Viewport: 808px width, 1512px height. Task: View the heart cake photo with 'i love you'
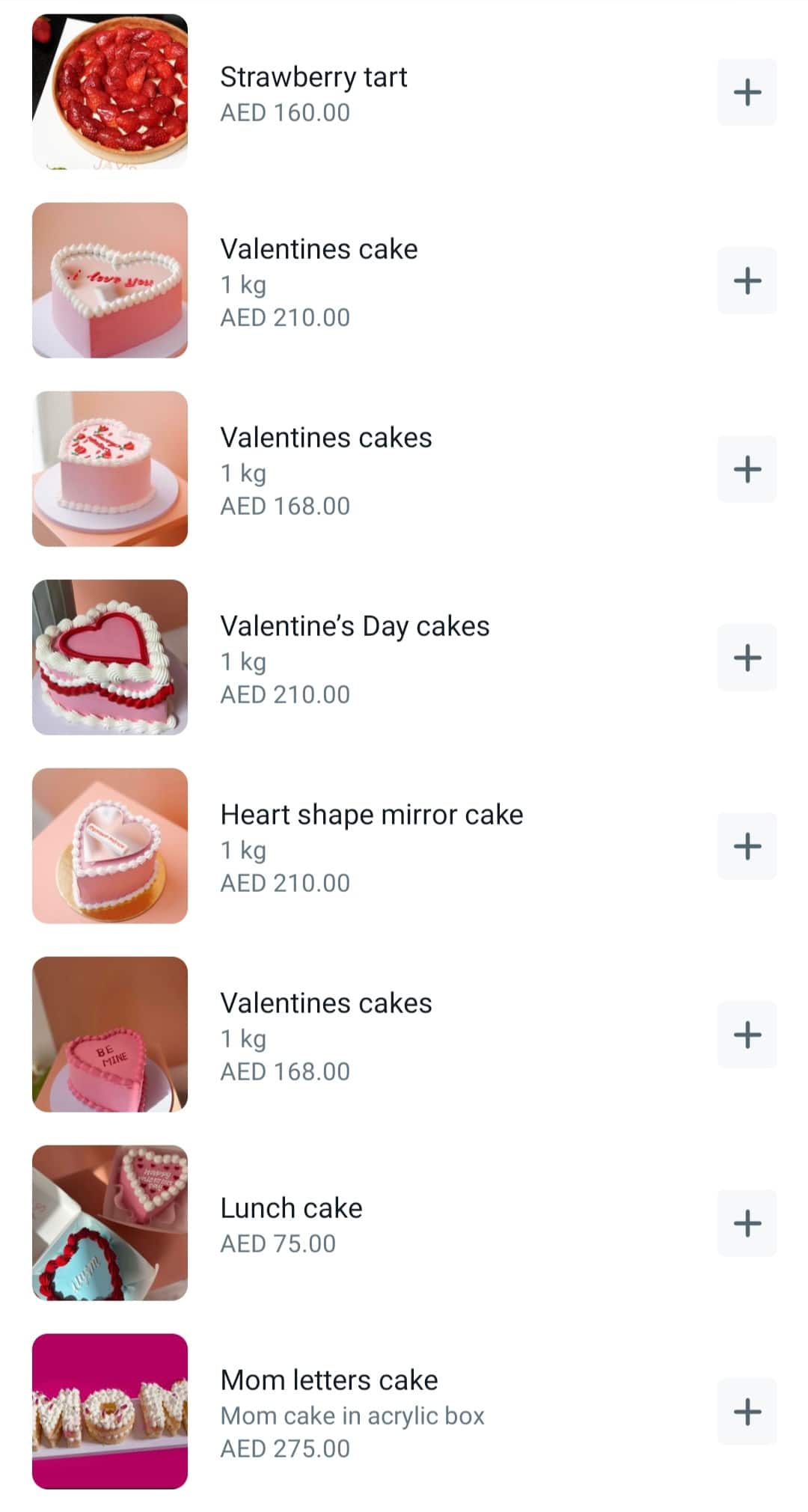point(109,281)
